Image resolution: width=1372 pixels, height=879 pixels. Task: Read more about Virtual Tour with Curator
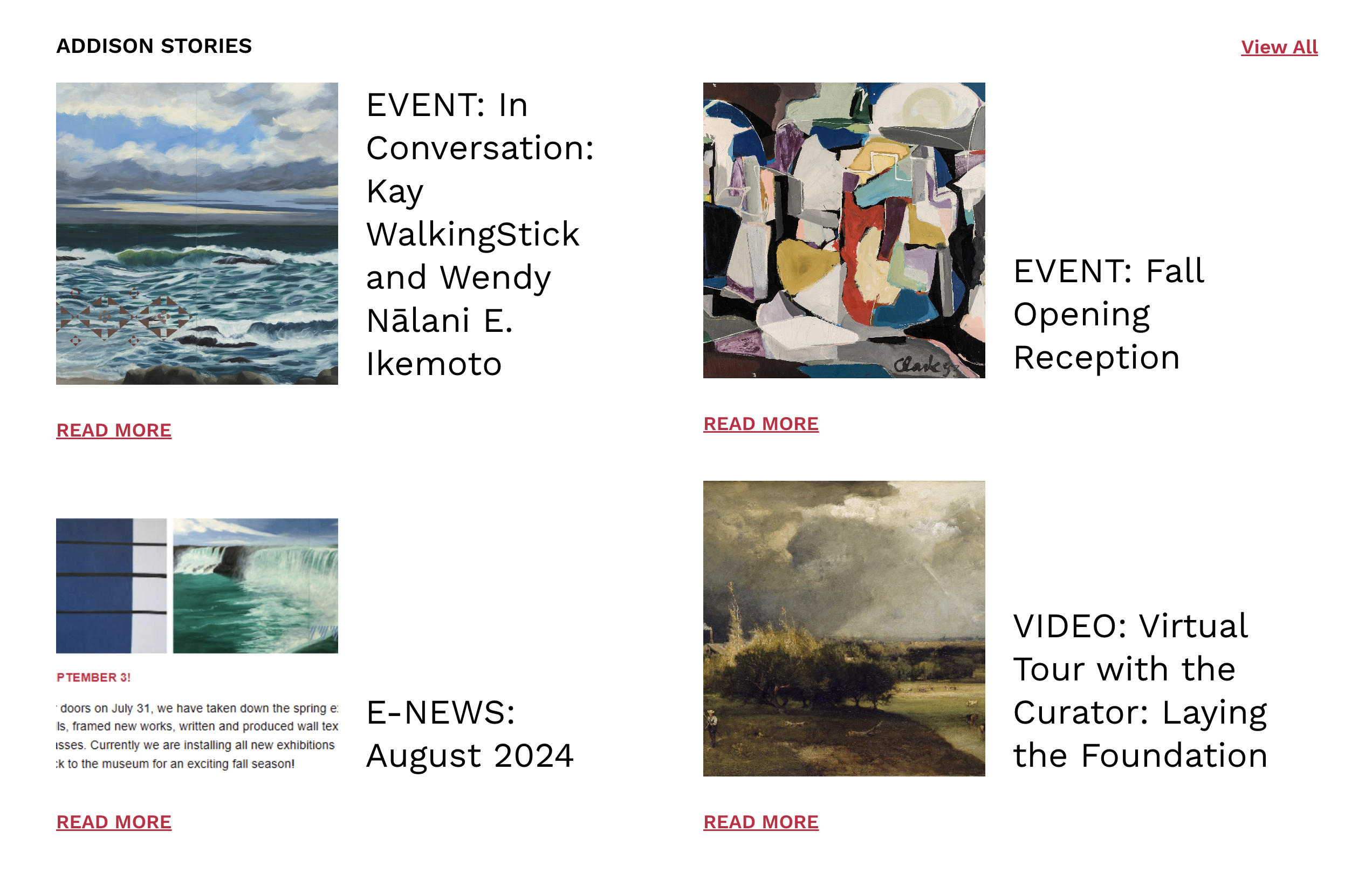(x=760, y=821)
